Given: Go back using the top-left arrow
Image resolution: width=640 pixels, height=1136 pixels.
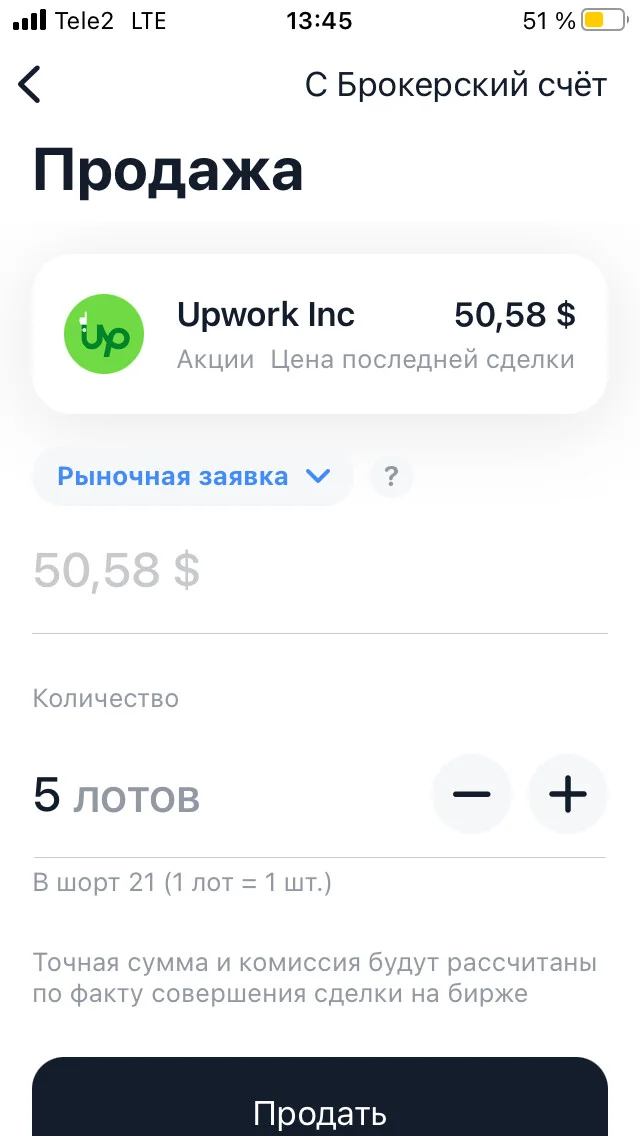Looking at the screenshot, I should (30, 85).
